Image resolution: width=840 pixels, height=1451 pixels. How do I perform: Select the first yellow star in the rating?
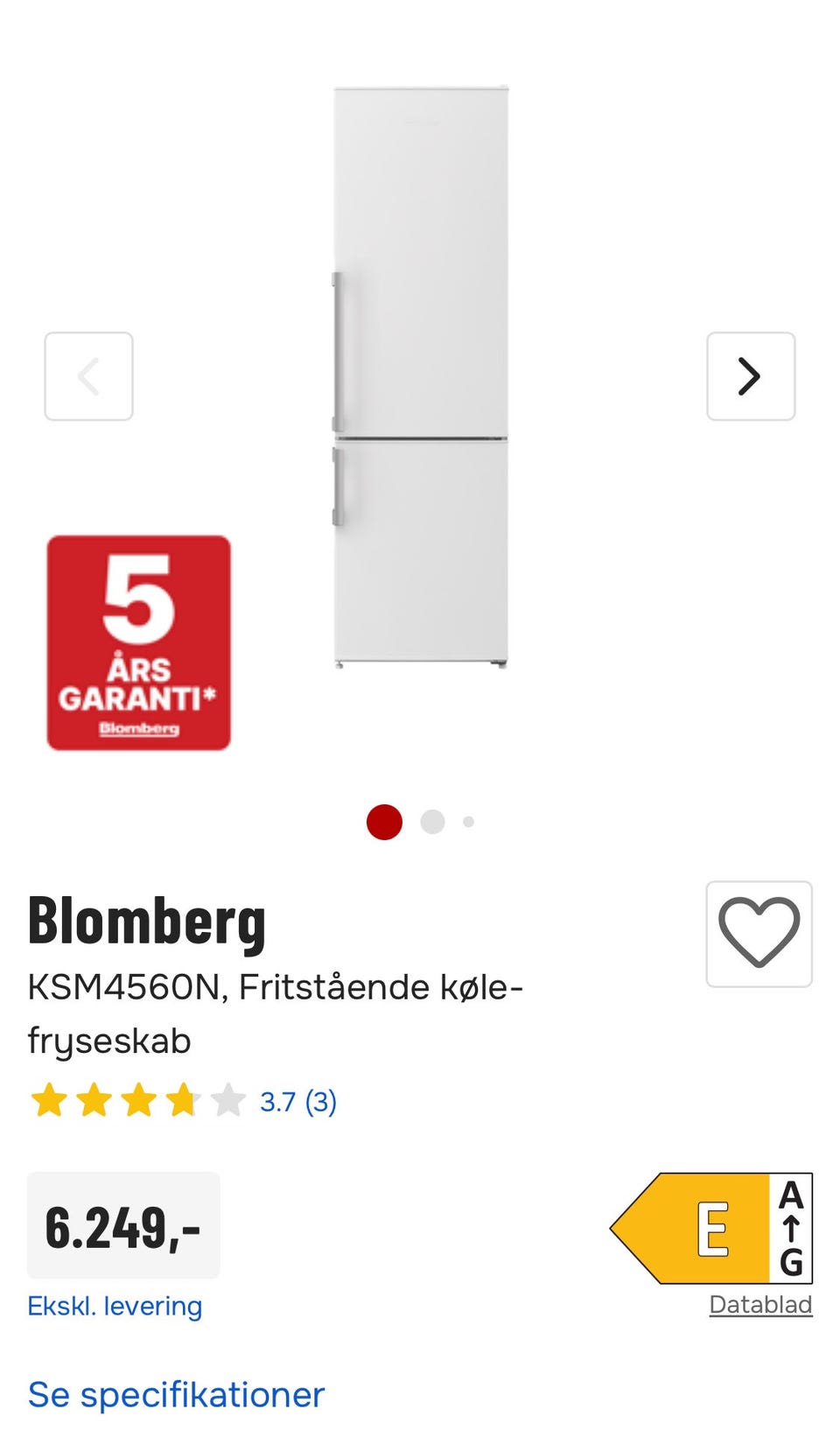[51, 1100]
